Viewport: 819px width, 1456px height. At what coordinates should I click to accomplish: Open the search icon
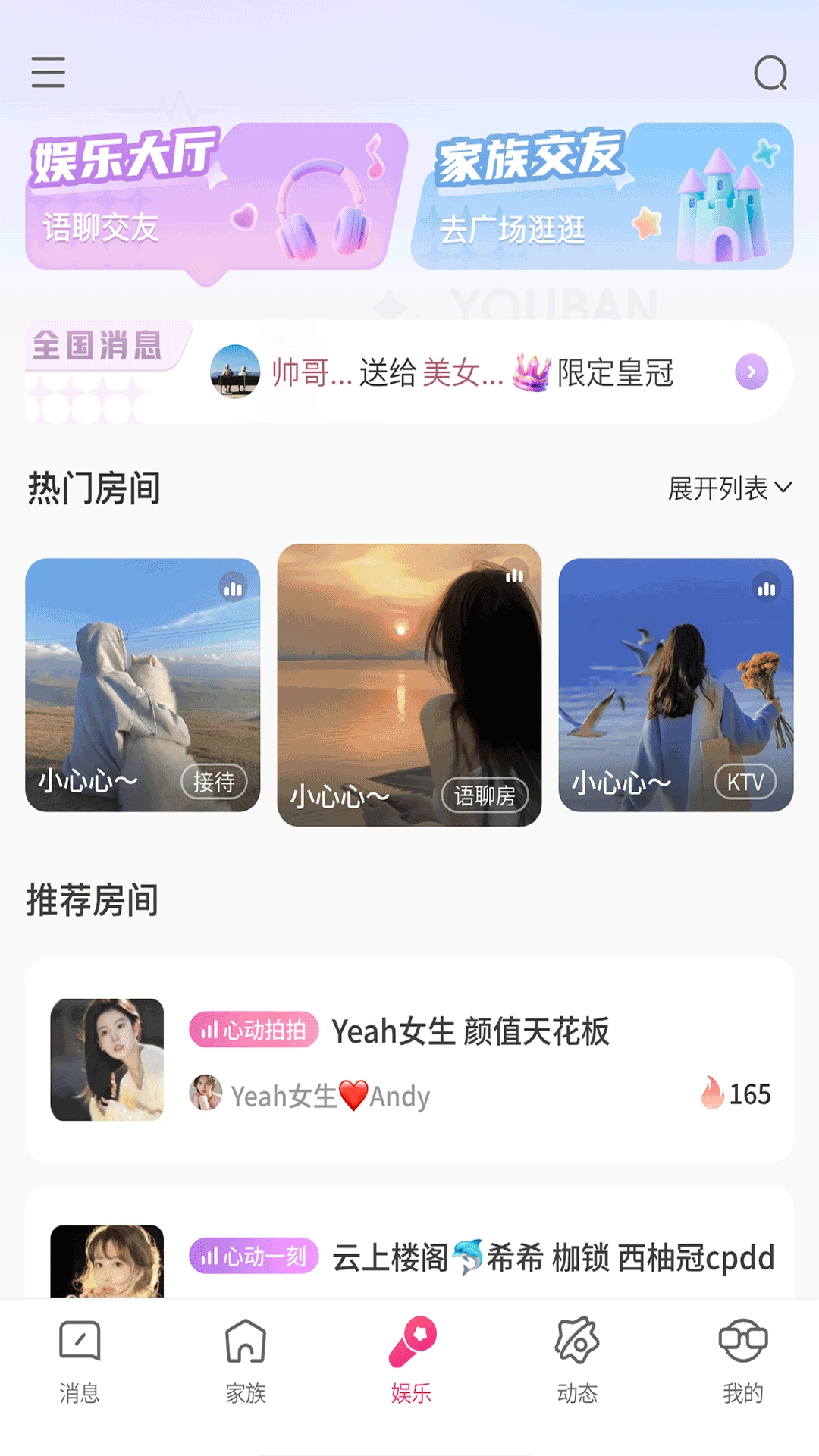tap(770, 74)
